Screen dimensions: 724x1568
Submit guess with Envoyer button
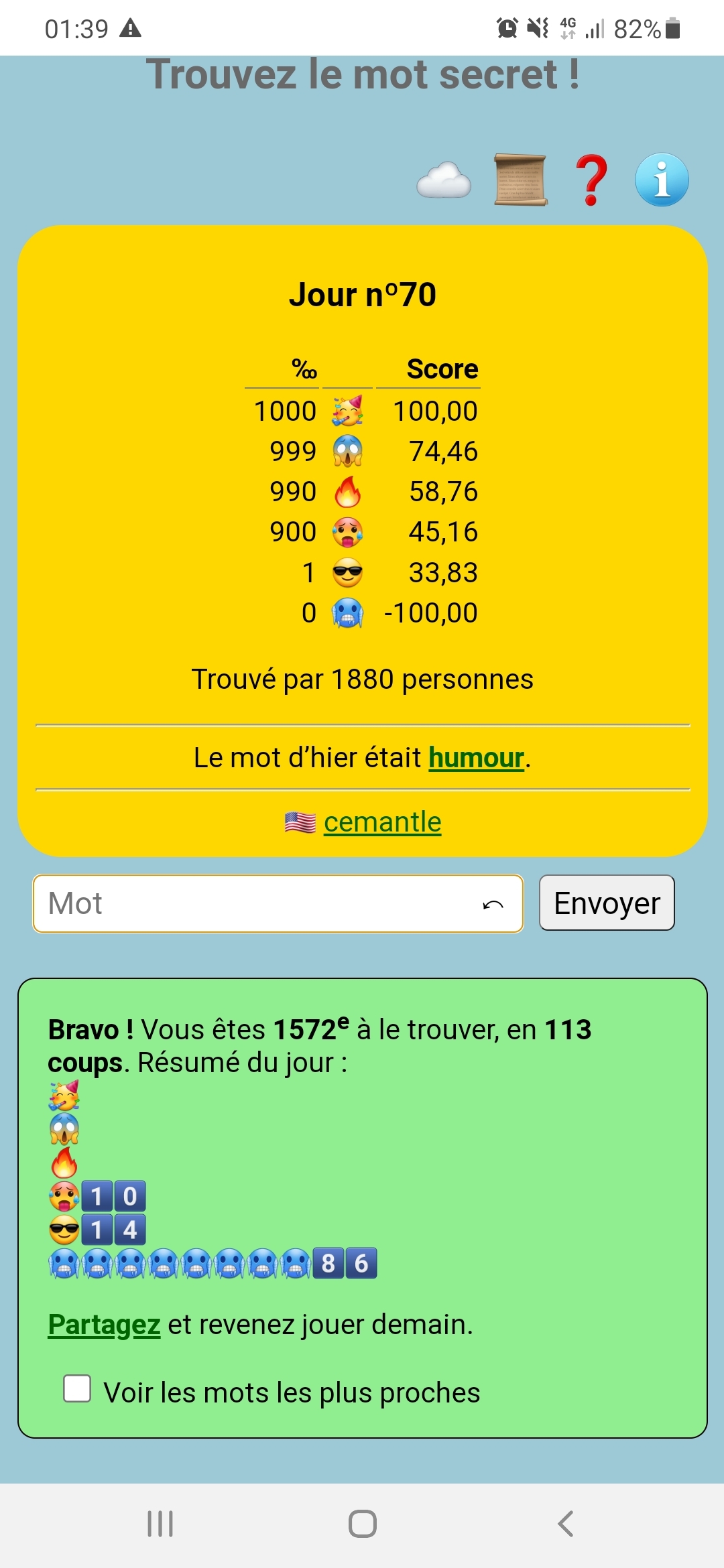[x=607, y=903]
